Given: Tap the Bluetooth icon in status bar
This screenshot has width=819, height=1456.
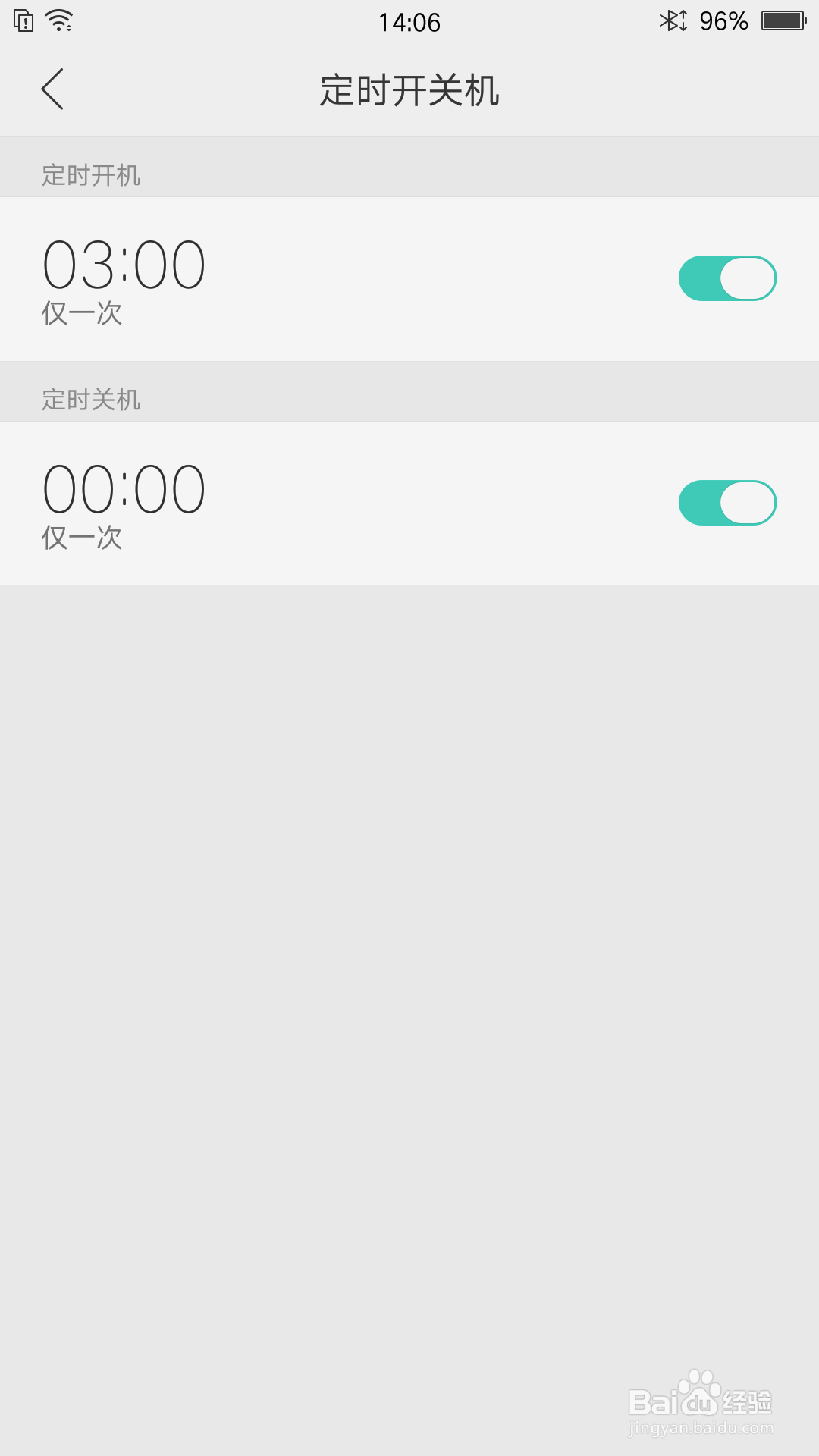Looking at the screenshot, I should point(672,19).
